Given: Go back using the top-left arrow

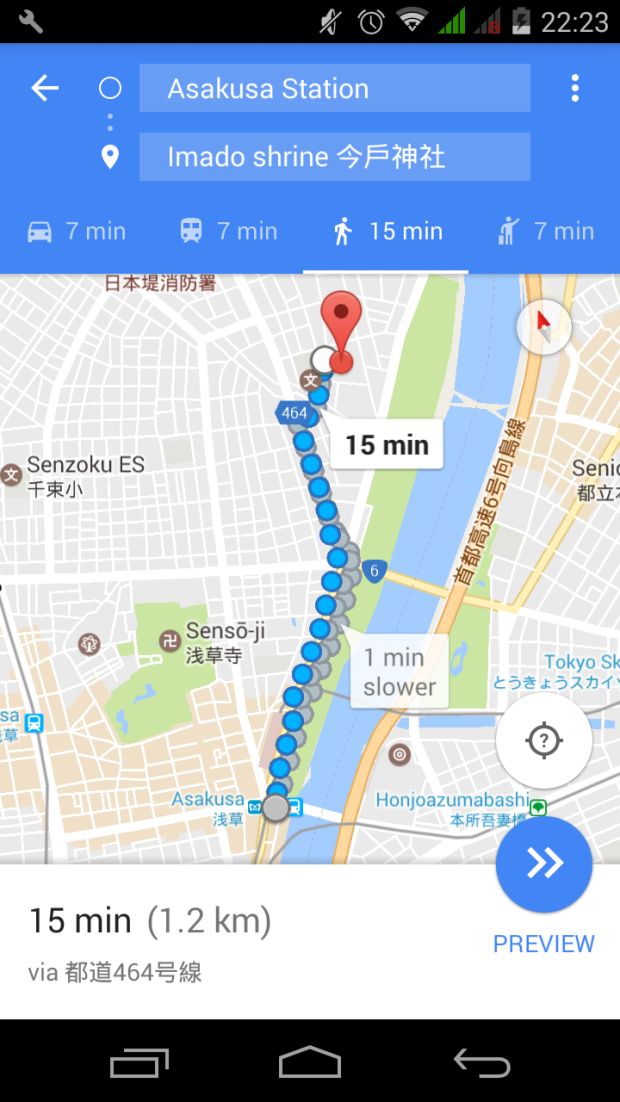Looking at the screenshot, I should [45, 88].
